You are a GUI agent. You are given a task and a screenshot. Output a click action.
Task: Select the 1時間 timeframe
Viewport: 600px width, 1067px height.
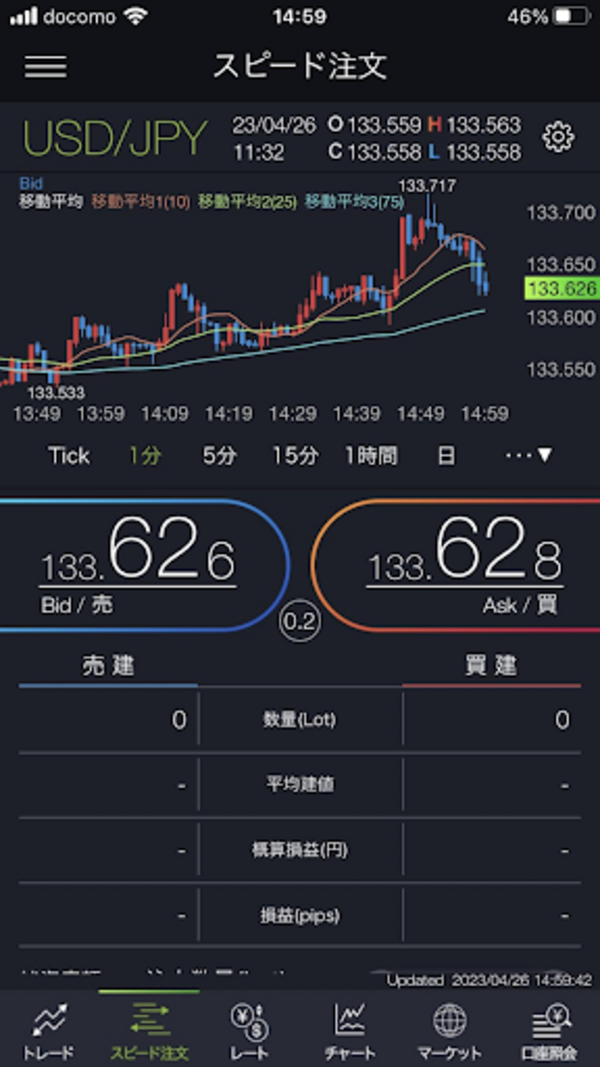371,456
